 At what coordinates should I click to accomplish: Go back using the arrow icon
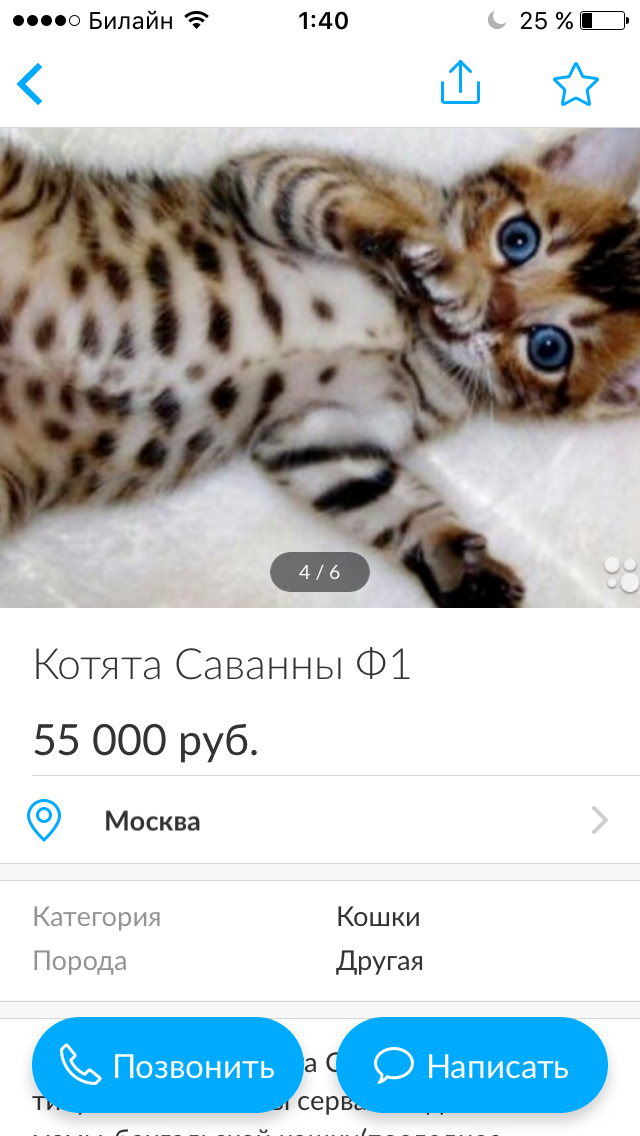30,84
